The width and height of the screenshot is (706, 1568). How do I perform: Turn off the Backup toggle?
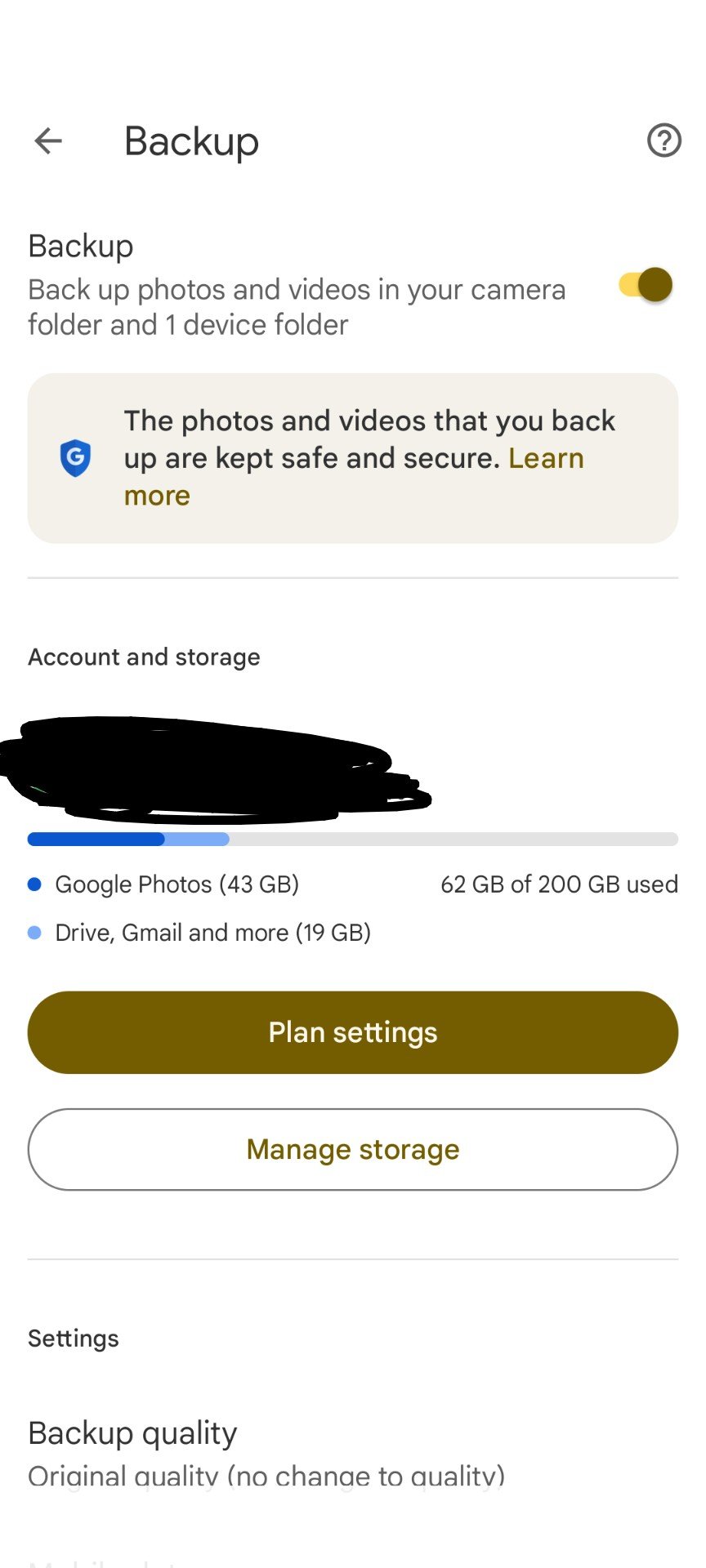click(x=646, y=285)
